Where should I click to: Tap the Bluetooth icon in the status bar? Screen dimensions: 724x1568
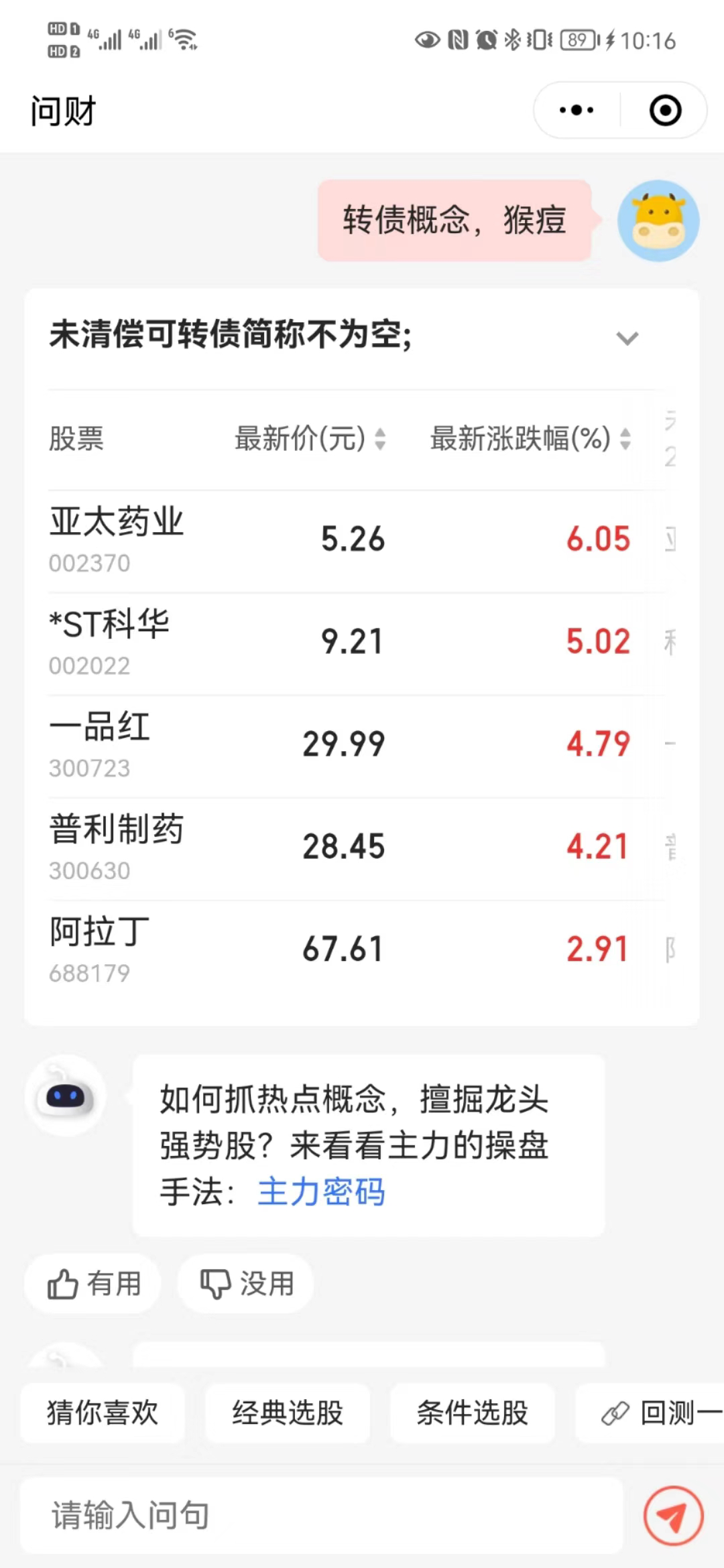coord(511,39)
